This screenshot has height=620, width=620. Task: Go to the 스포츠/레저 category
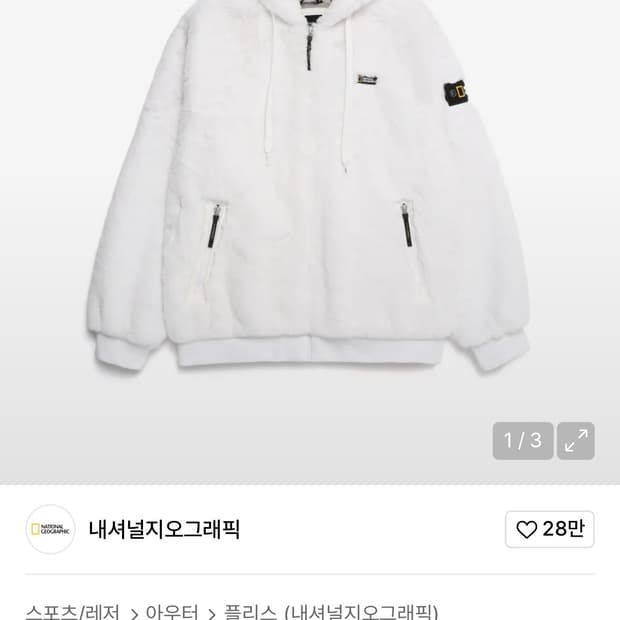[x=72, y=611]
